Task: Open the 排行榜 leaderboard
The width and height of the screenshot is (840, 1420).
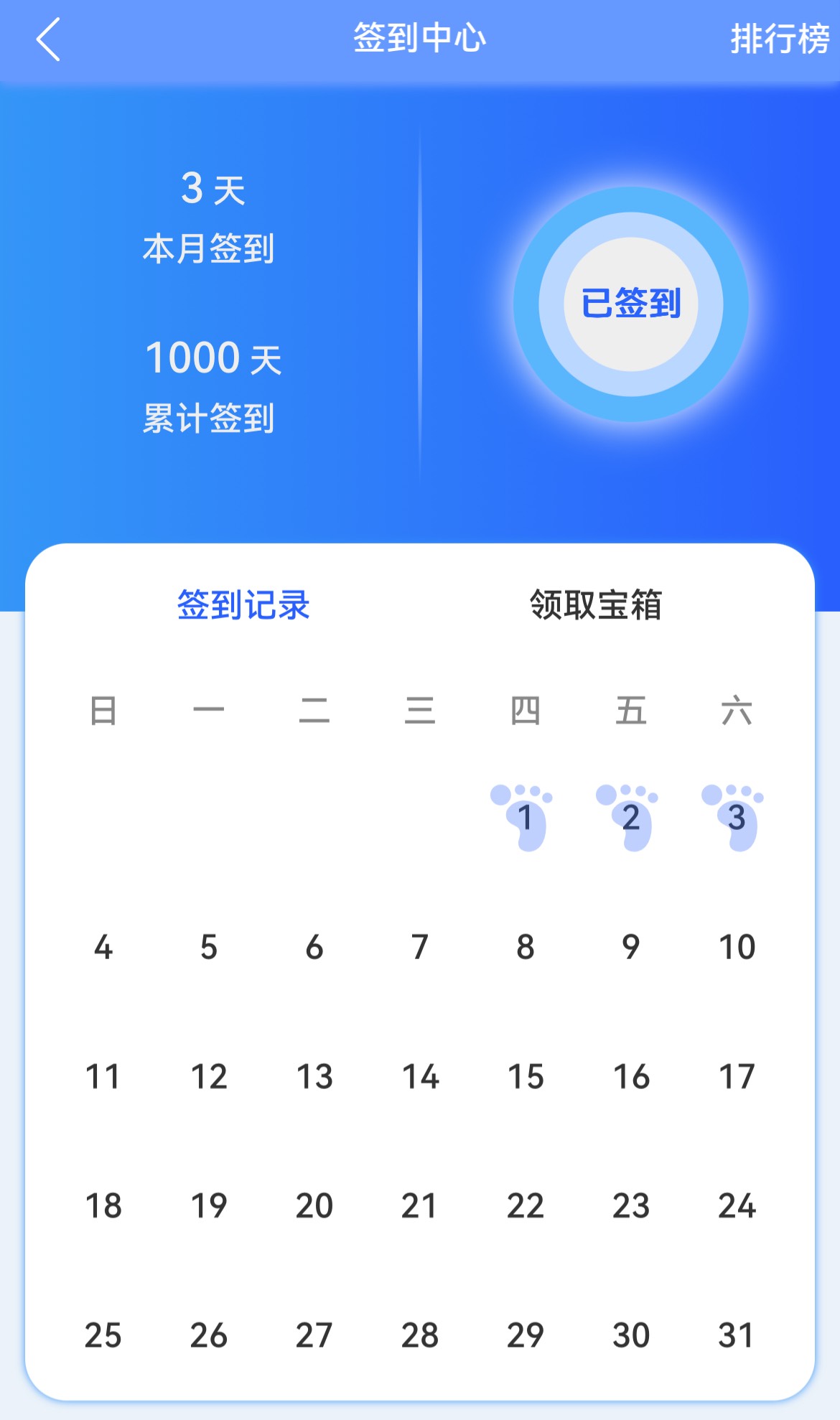Action: tap(780, 39)
